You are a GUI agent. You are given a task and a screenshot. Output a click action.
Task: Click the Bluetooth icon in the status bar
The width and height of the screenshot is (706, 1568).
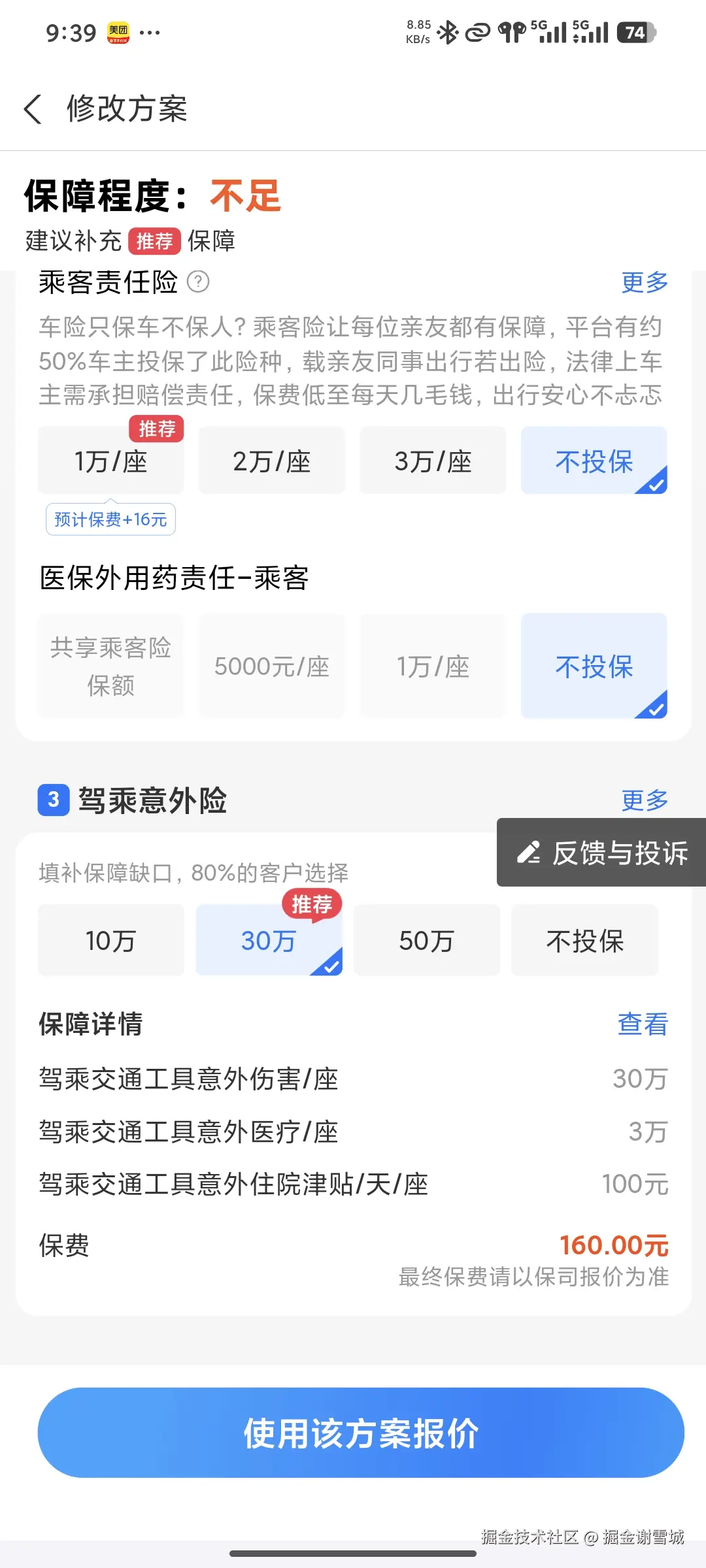pos(448,31)
